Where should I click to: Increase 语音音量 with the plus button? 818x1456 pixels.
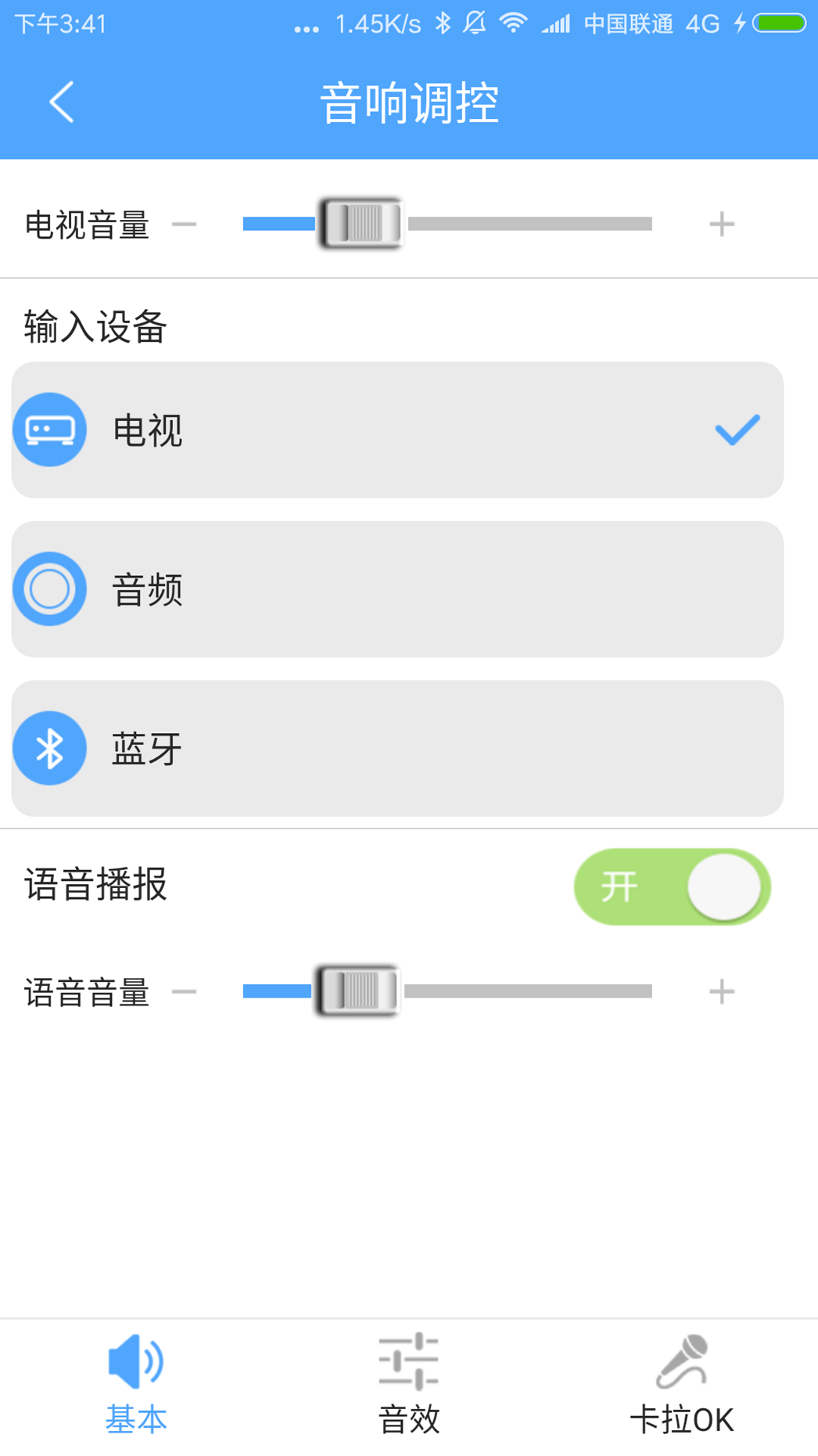721,991
